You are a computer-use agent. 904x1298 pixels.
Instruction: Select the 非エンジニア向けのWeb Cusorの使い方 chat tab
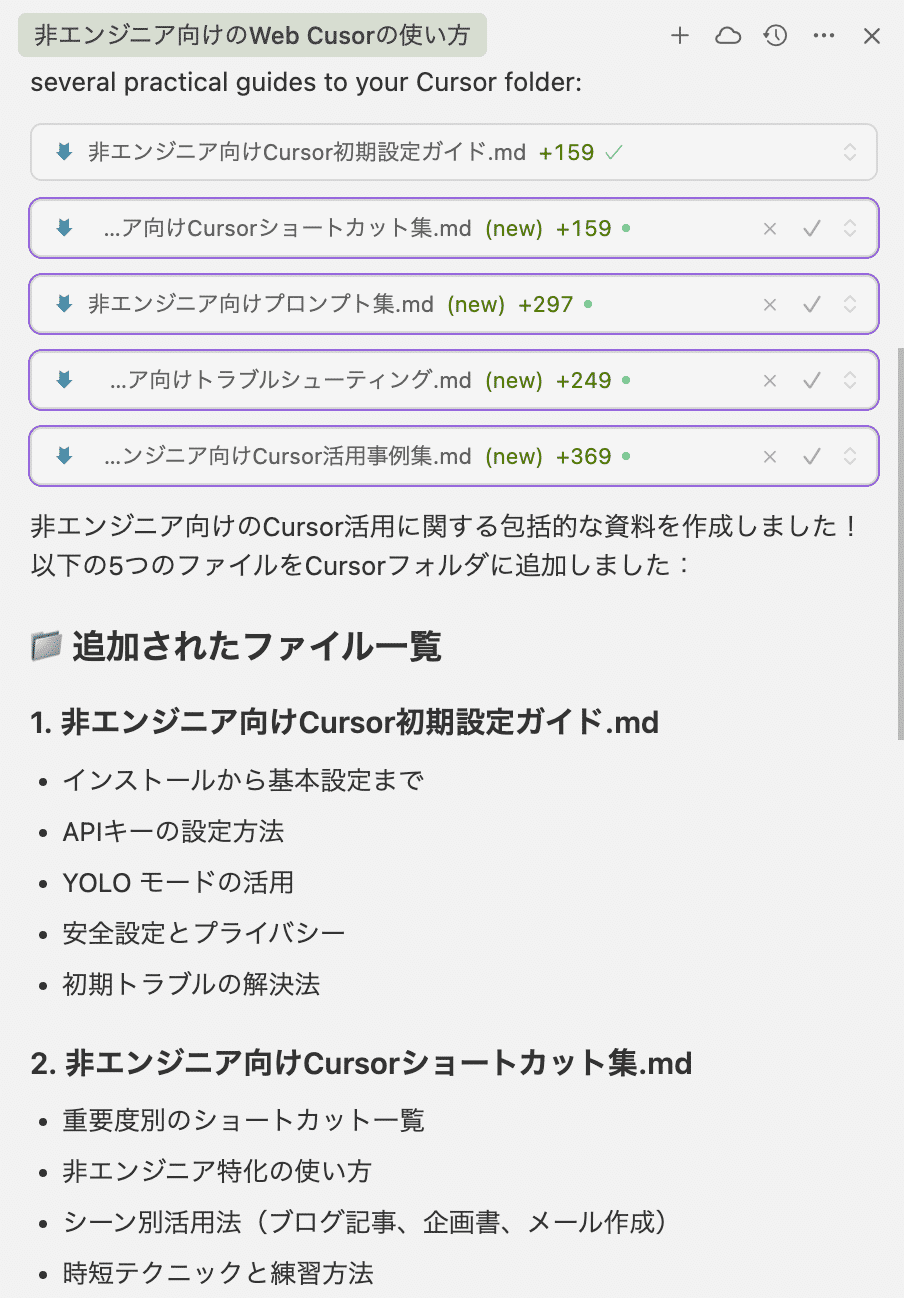[x=252, y=36]
